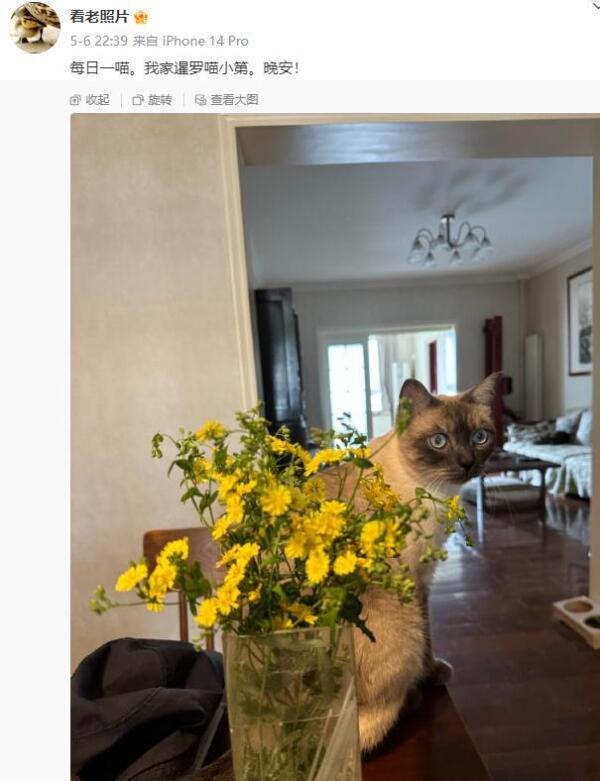Open the 看老照片 username link
This screenshot has width=600, height=781.
click(x=99, y=17)
